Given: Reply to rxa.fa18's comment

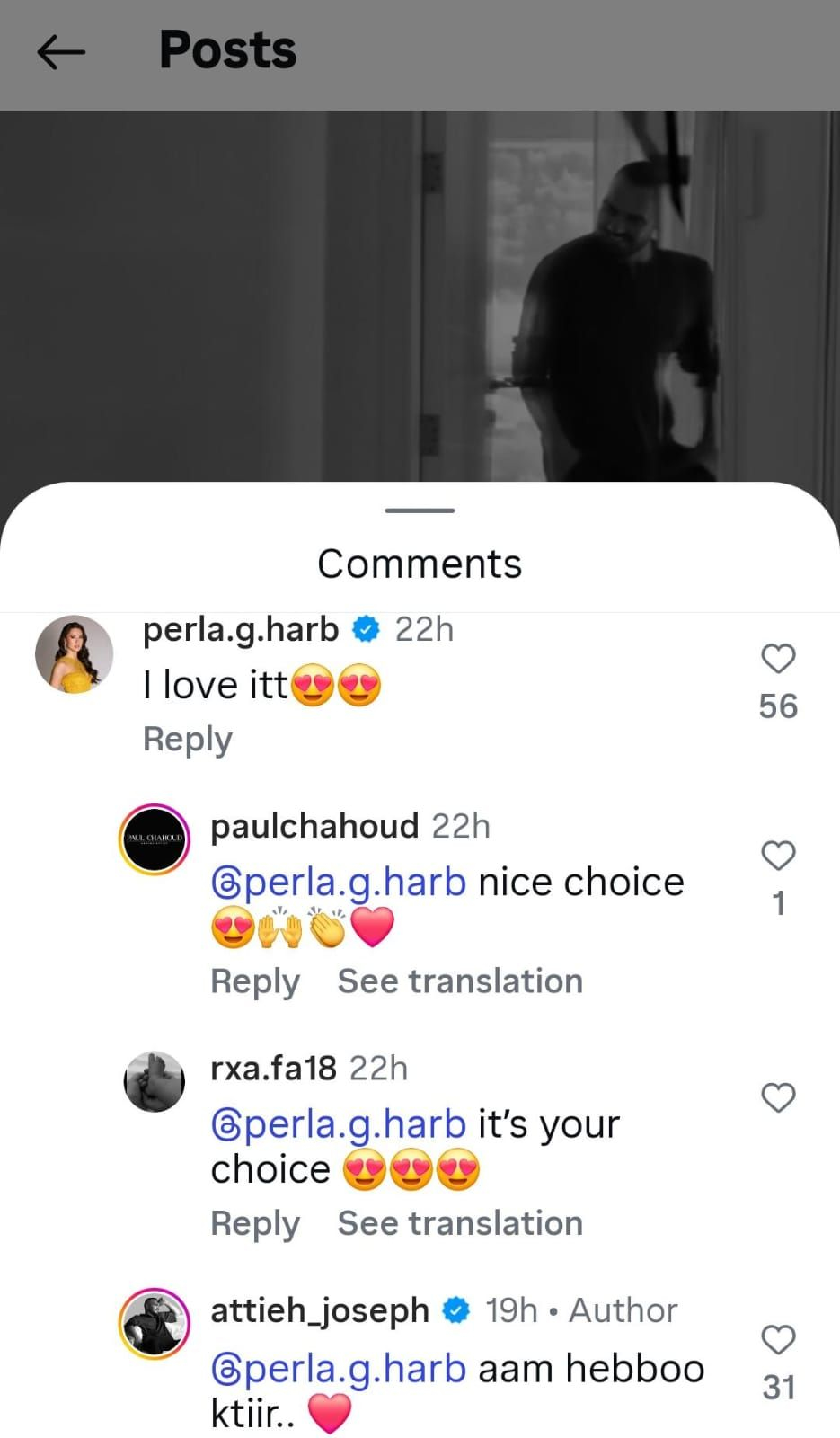Looking at the screenshot, I should [x=255, y=1224].
